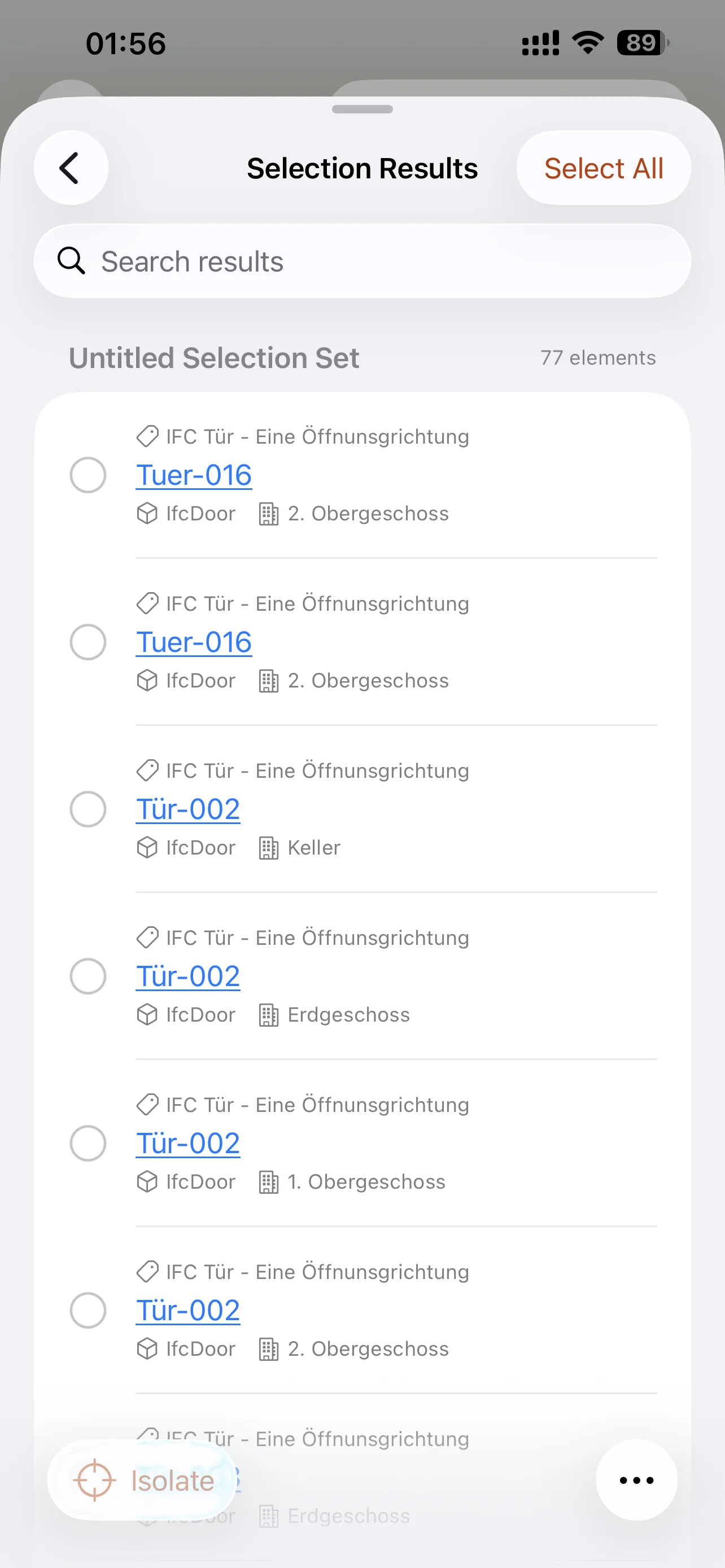Select the Tür-002 2. Obergeschoss radio circle
The height and width of the screenshot is (1568, 725).
click(x=88, y=1310)
